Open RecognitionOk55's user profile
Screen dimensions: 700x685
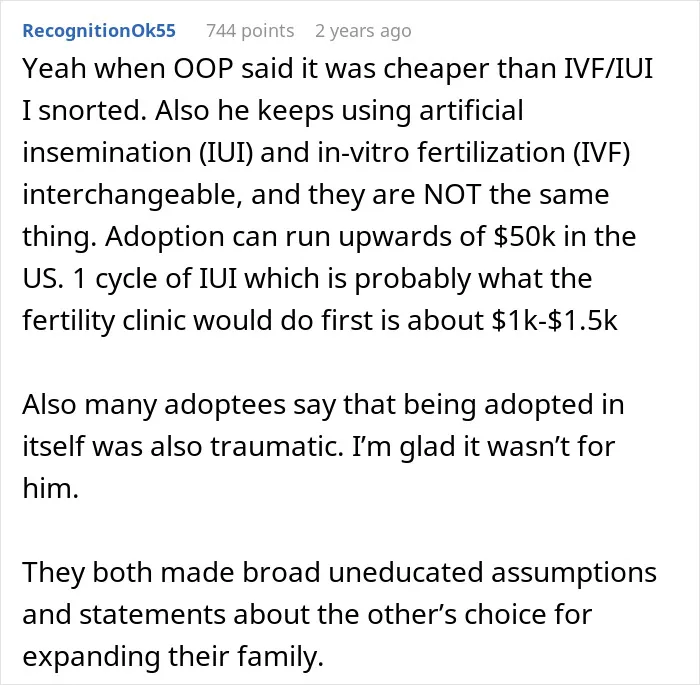pos(99,31)
